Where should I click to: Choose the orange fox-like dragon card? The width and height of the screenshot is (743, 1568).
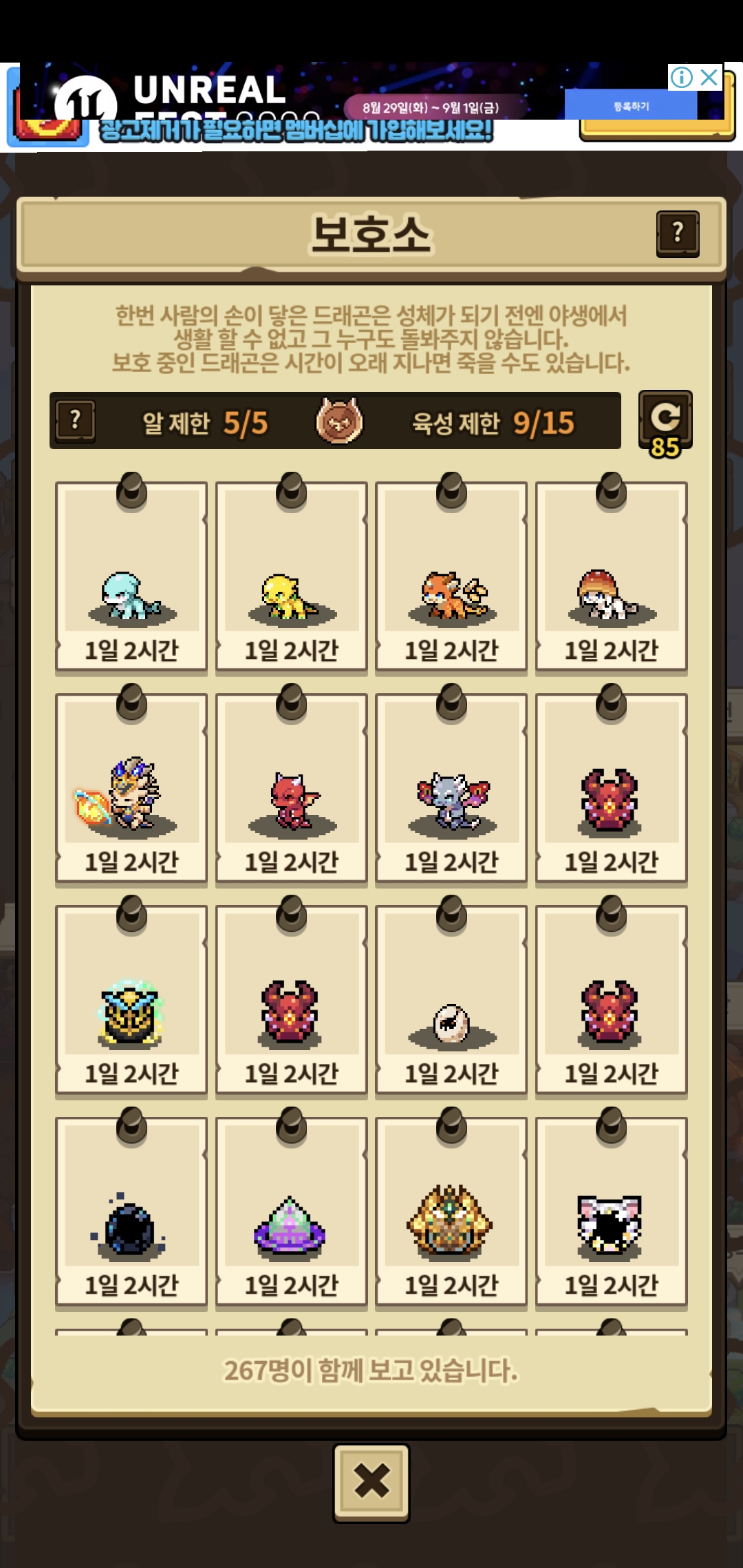click(451, 578)
